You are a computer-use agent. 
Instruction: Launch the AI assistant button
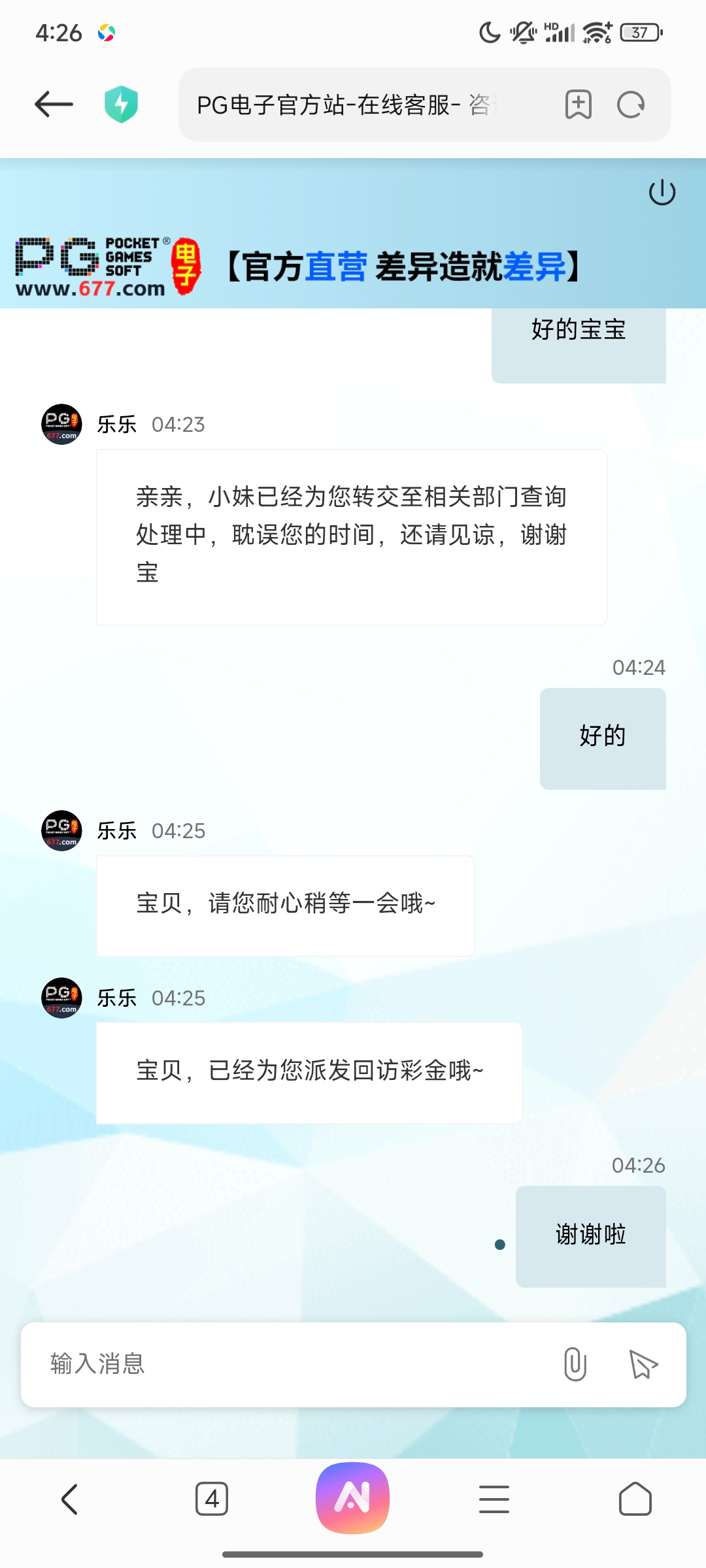pos(352,1497)
